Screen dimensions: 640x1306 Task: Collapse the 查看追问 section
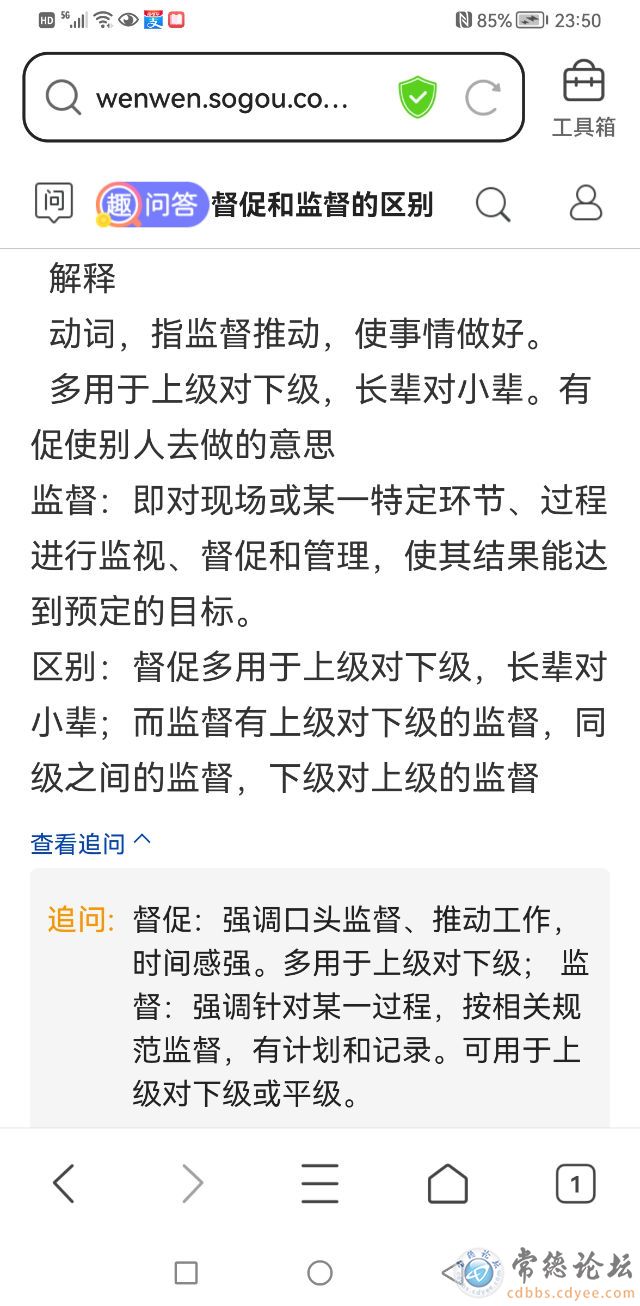(90, 843)
